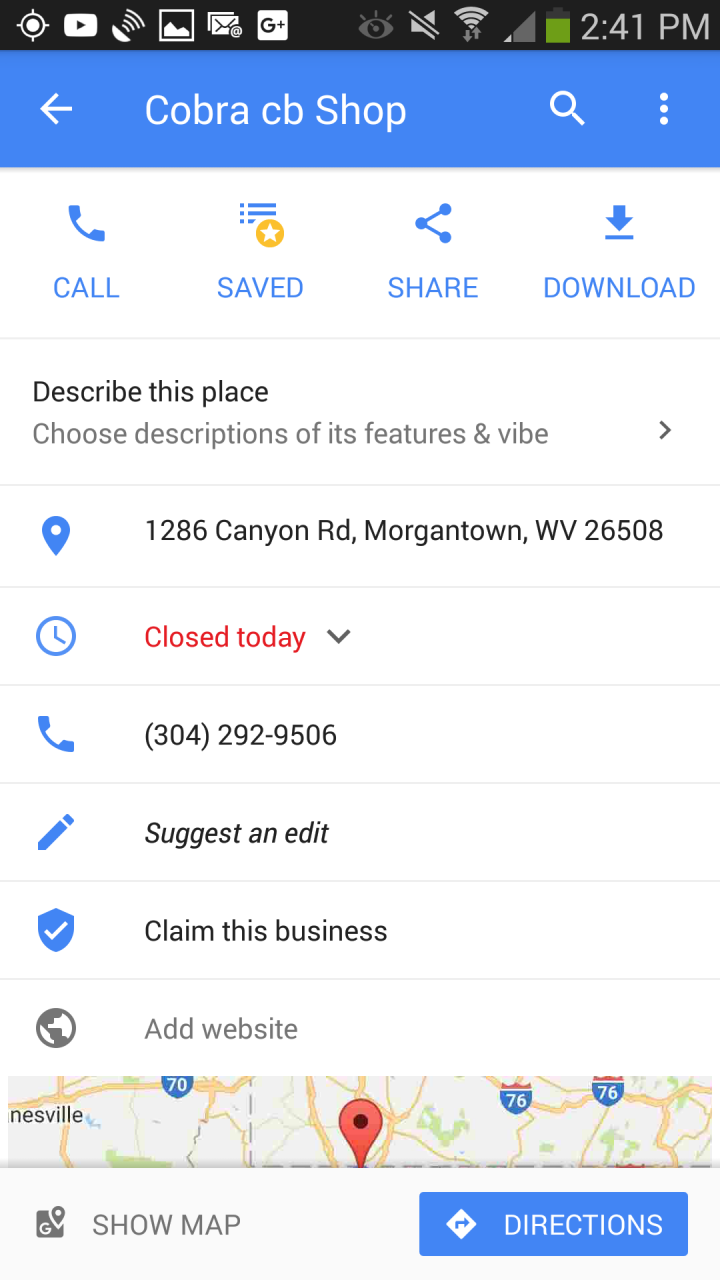Share this place

coord(433,252)
